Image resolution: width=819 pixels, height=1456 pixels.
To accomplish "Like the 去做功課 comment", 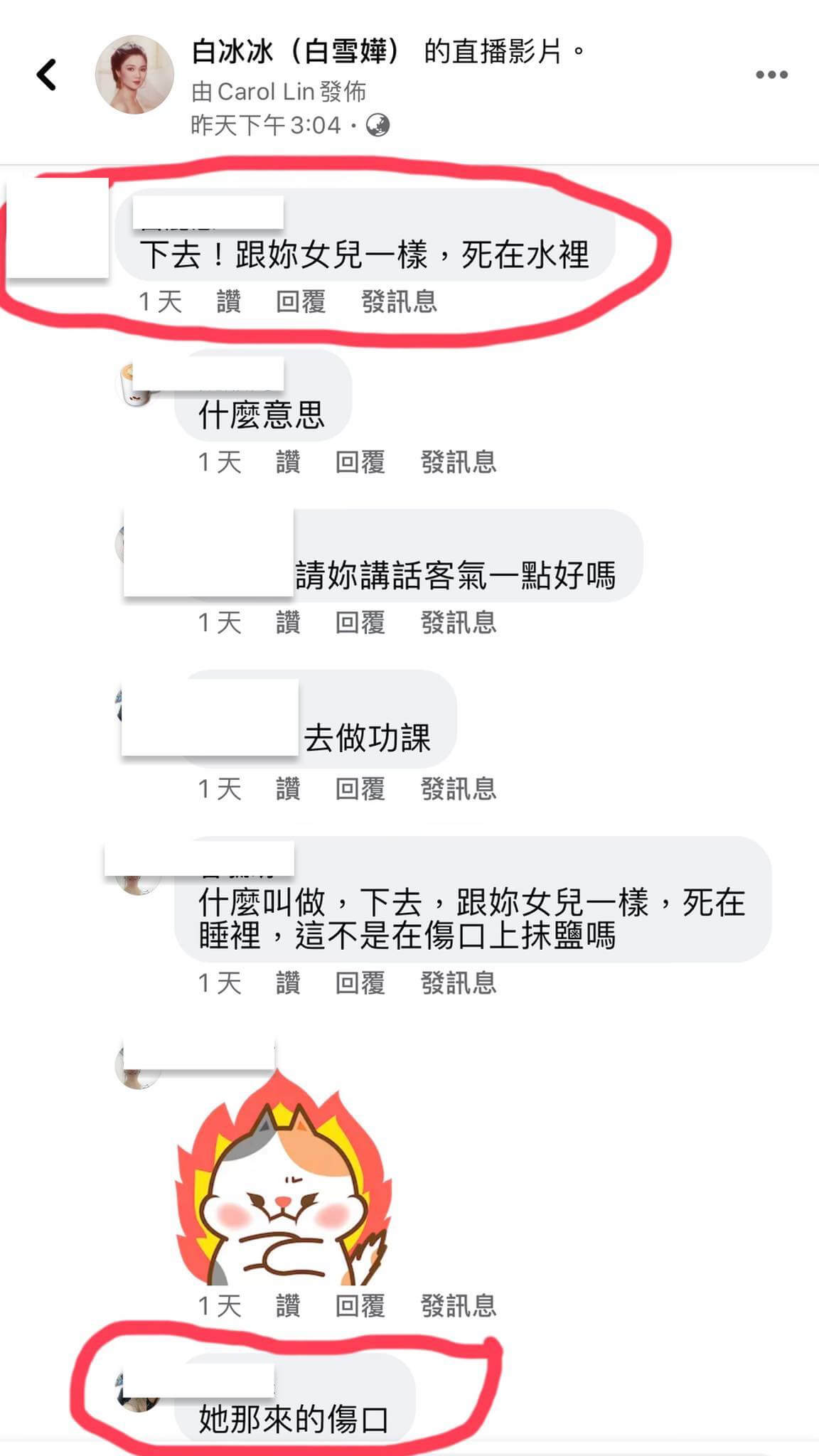I will pos(287,788).
